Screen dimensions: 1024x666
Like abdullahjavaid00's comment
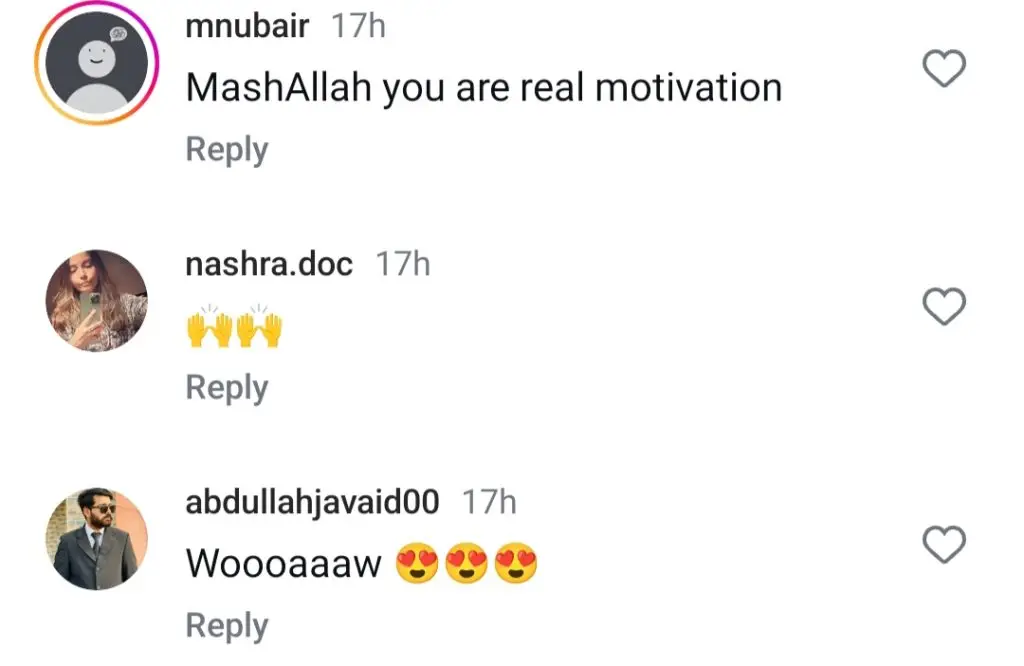tap(943, 545)
